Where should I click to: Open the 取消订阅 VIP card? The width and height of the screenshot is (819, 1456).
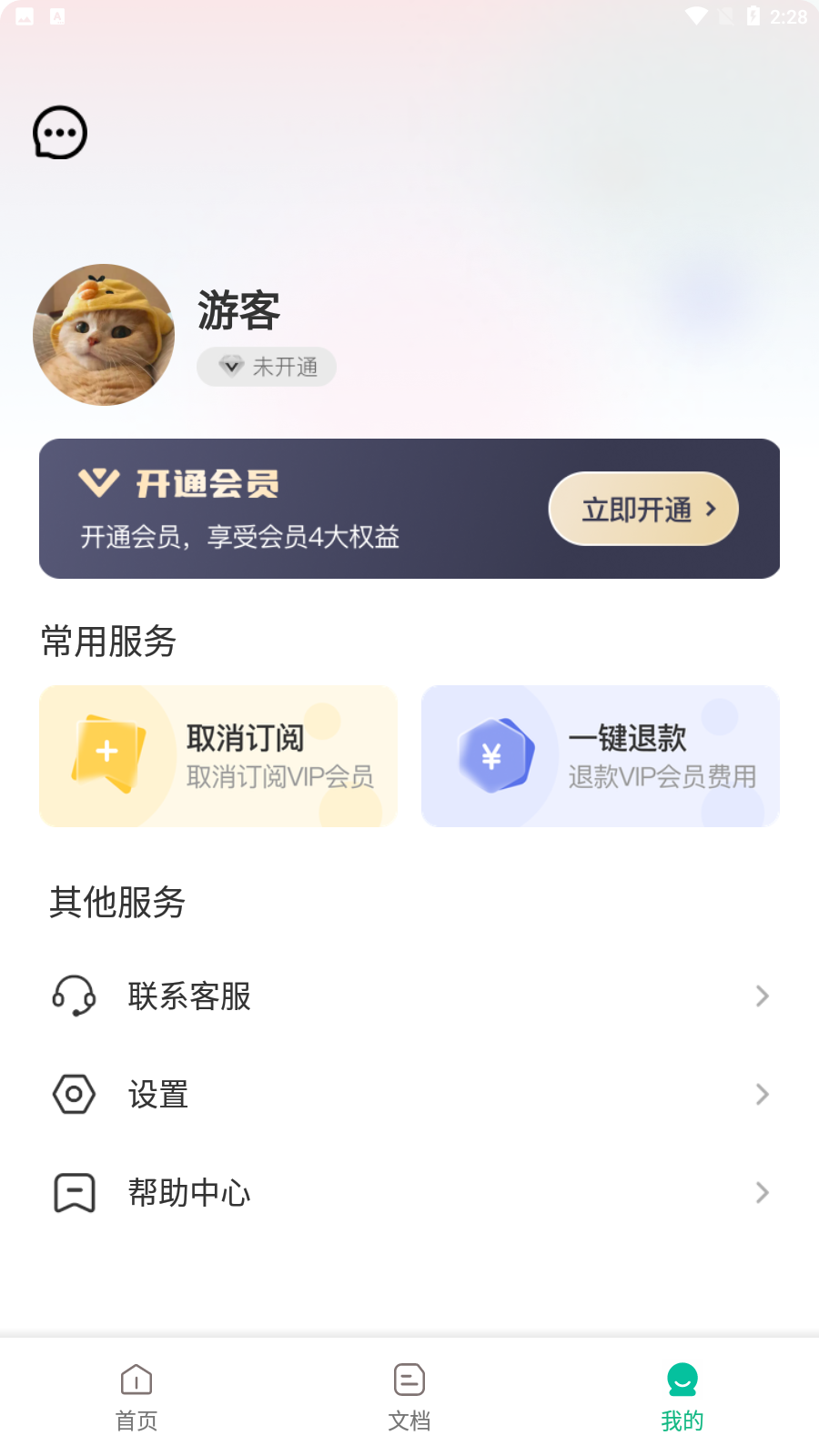(x=218, y=756)
